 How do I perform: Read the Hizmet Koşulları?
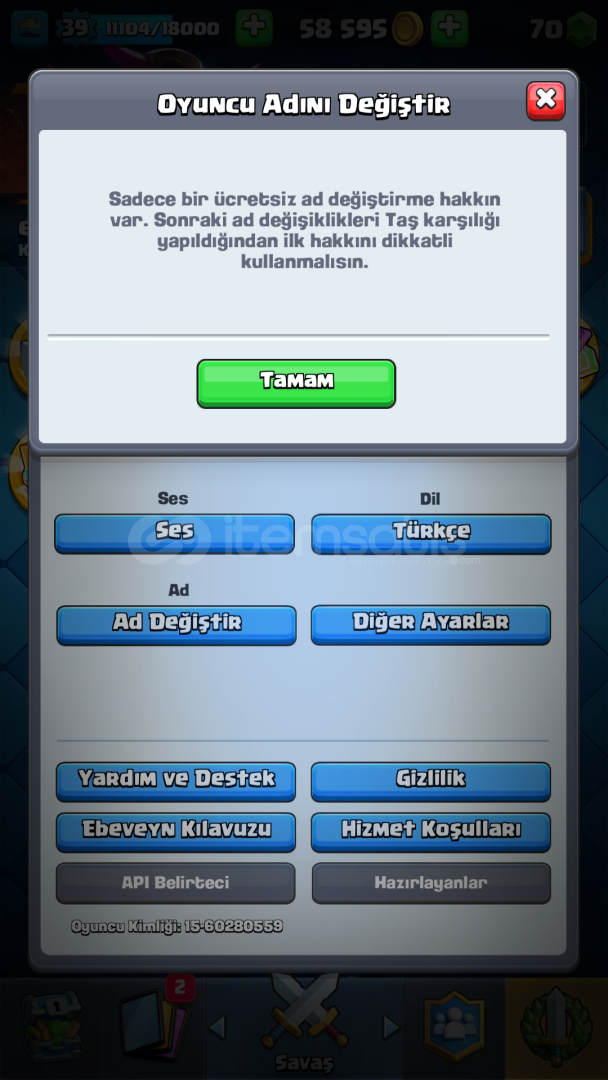(431, 832)
